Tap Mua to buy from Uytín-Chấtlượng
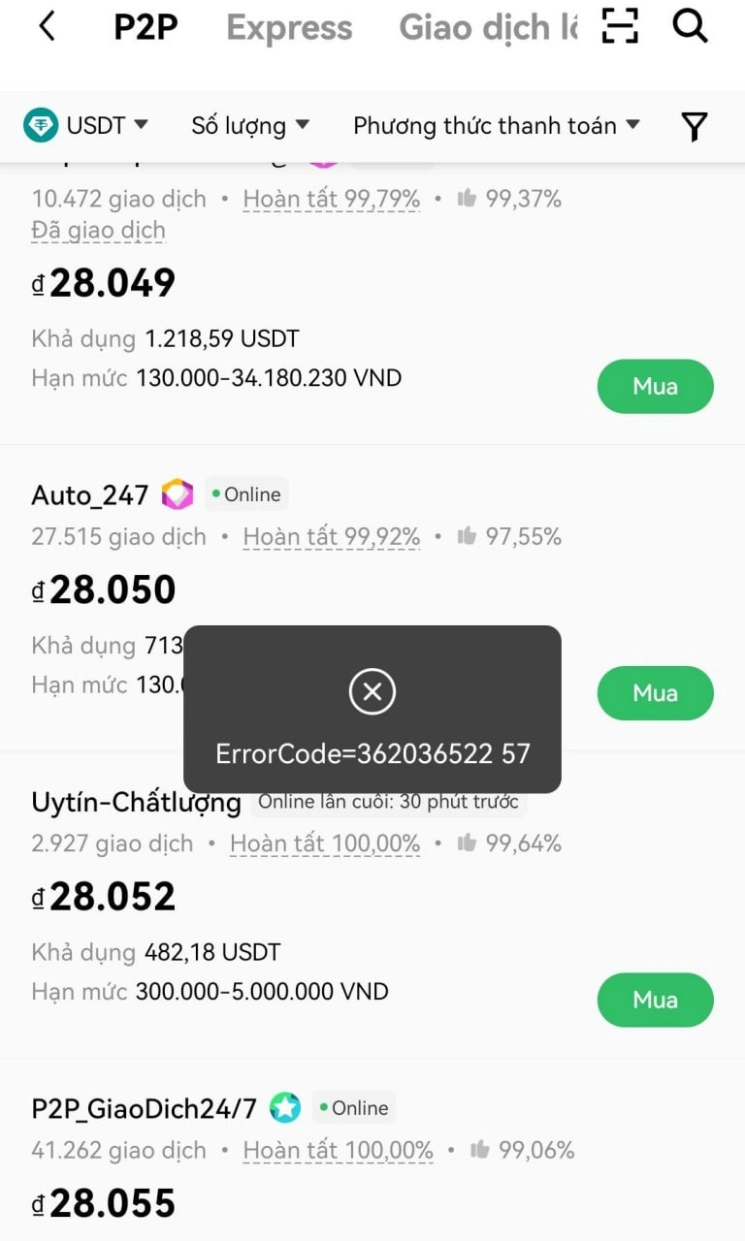The width and height of the screenshot is (745, 1241). [655, 999]
